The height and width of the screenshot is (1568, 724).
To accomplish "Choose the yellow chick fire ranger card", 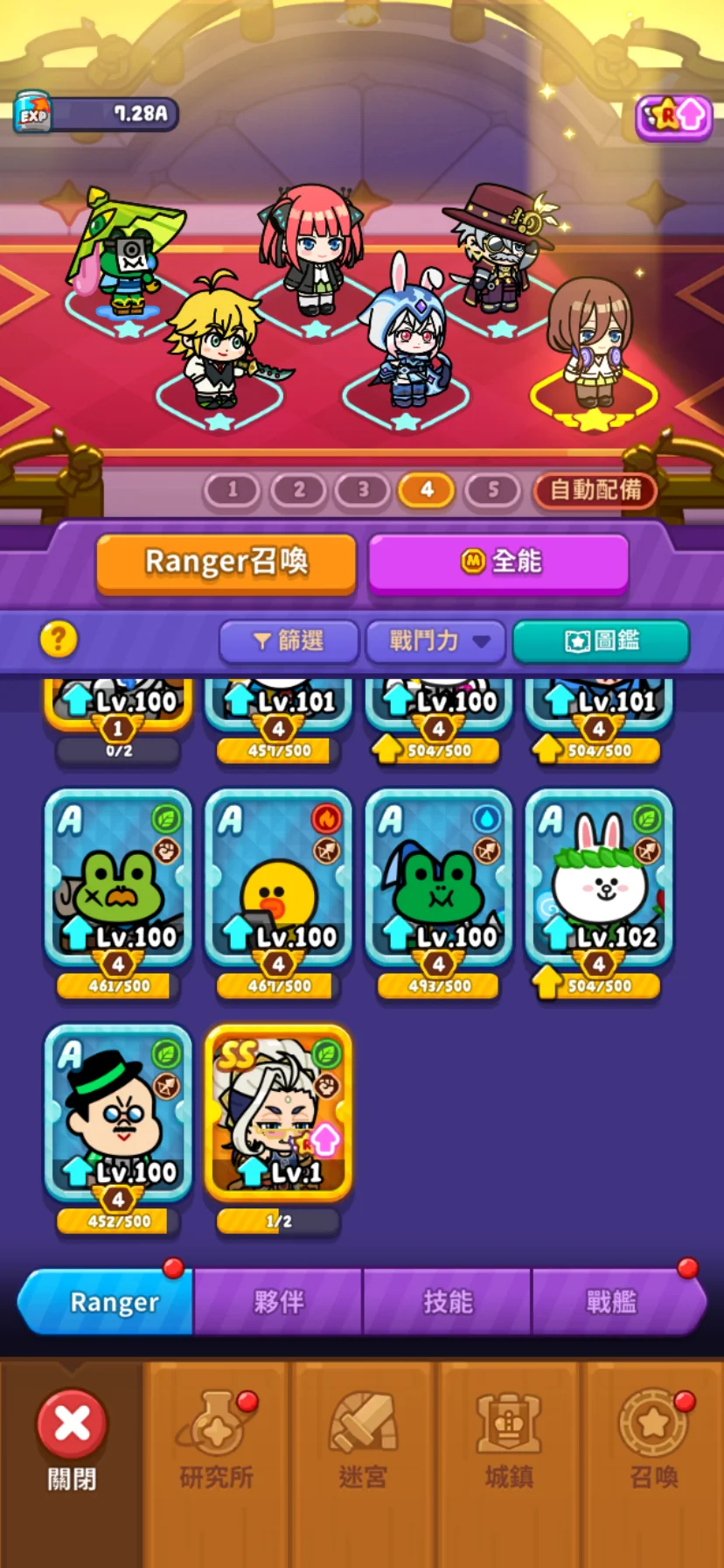I will [x=278, y=877].
